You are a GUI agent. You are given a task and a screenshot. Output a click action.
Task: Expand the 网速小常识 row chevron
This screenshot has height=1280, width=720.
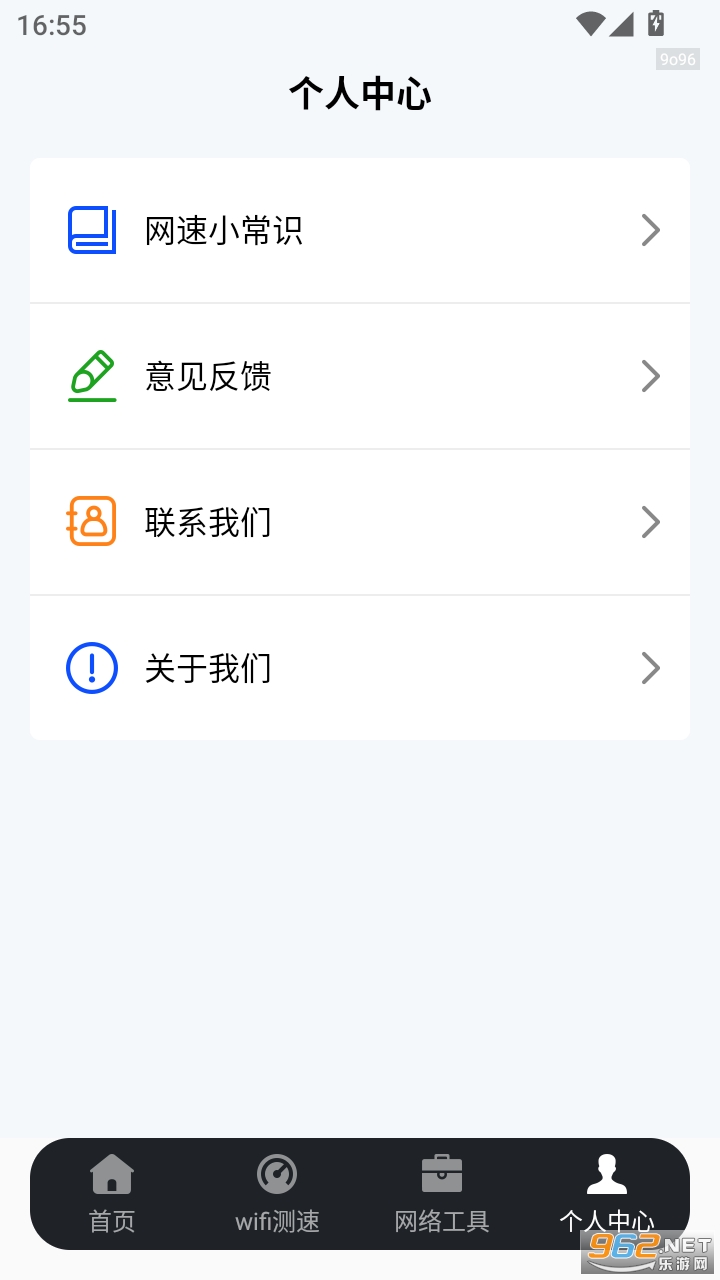click(x=651, y=230)
